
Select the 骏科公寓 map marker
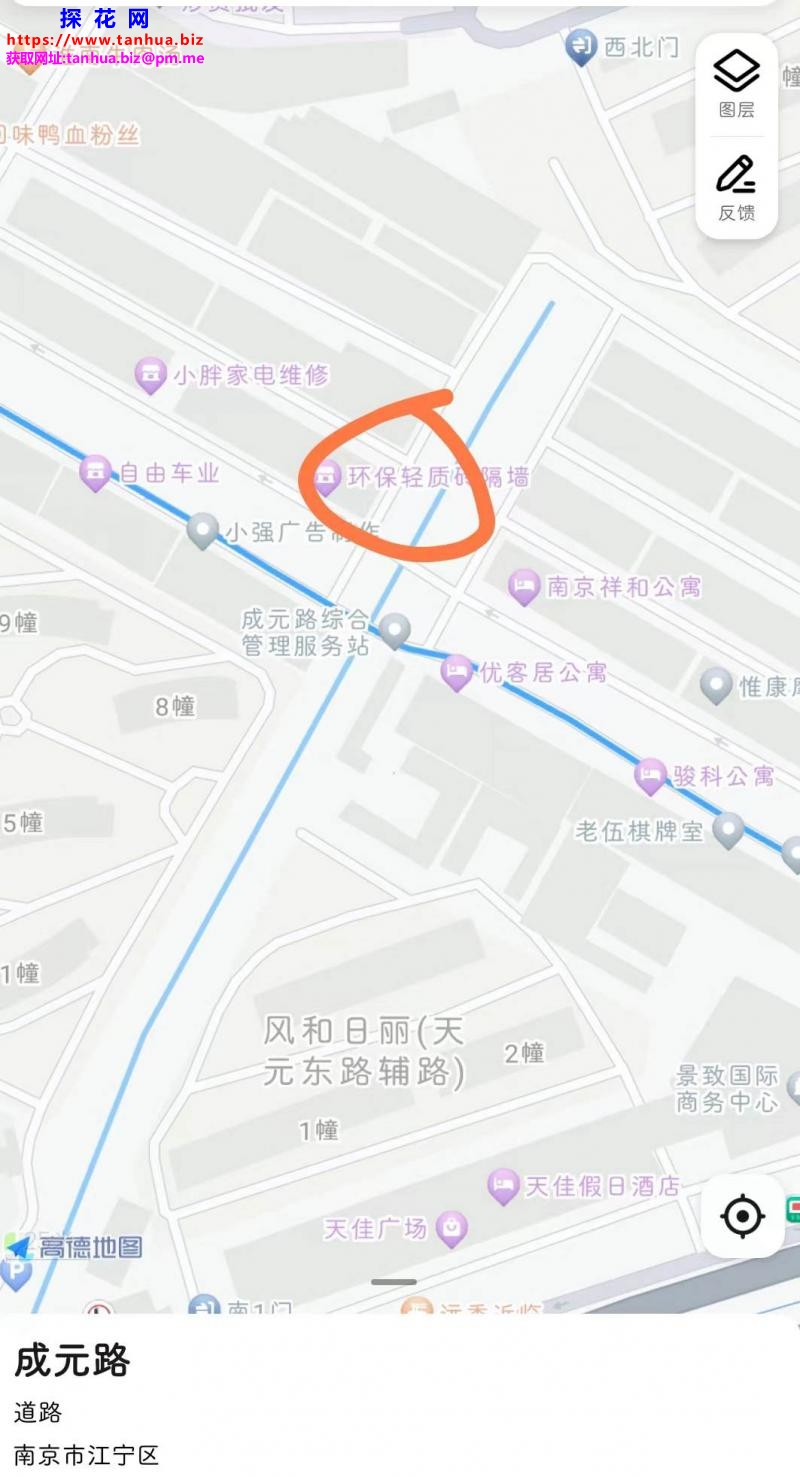pos(651,776)
